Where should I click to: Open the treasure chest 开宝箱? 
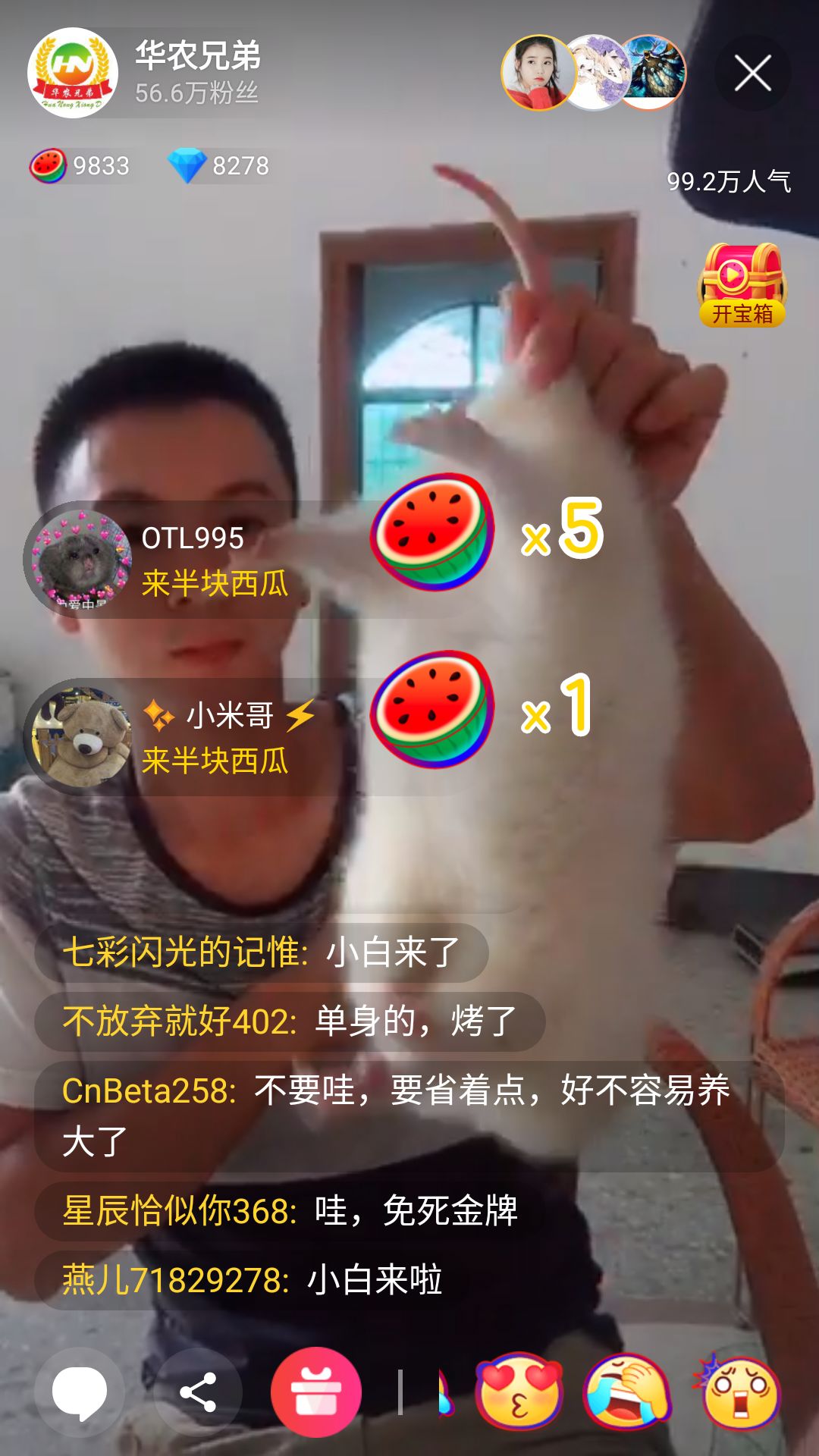(742, 286)
